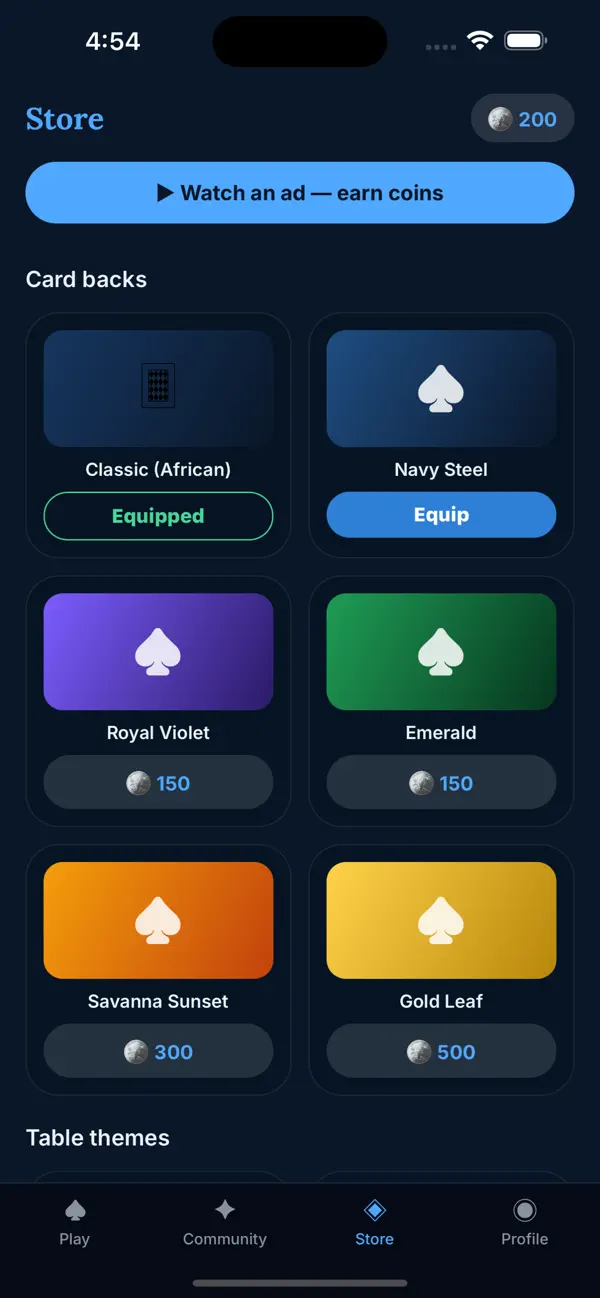Tap the Equipped button on Classic (African)

pos(158,516)
